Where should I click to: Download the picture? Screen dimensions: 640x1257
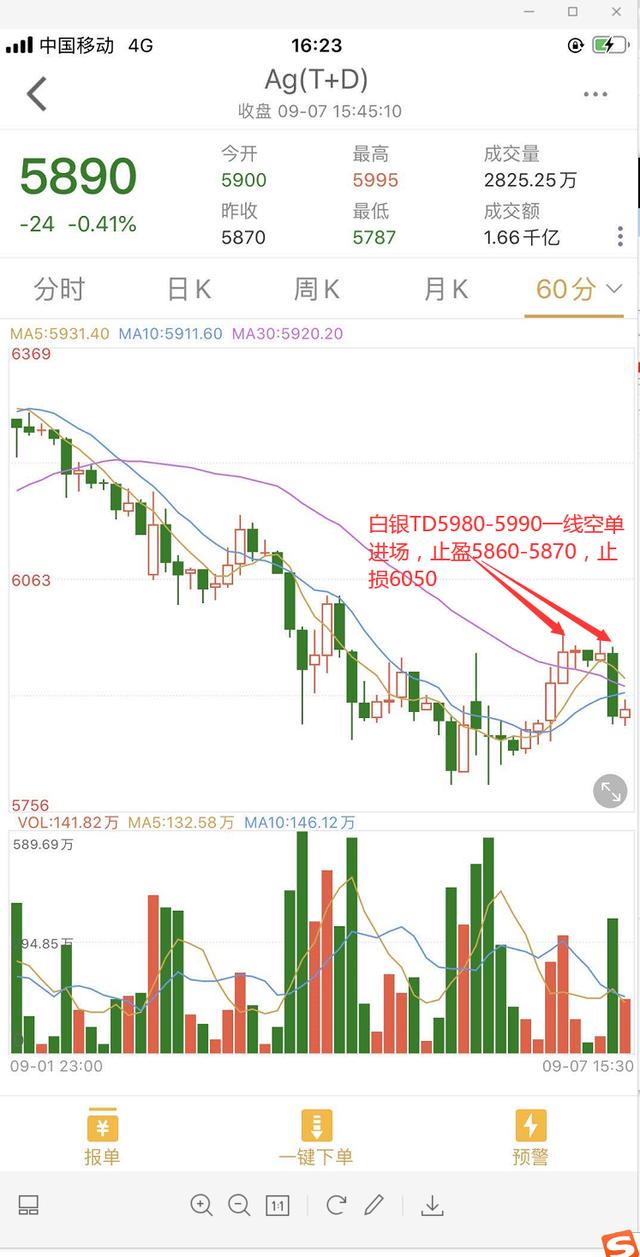[432, 1205]
